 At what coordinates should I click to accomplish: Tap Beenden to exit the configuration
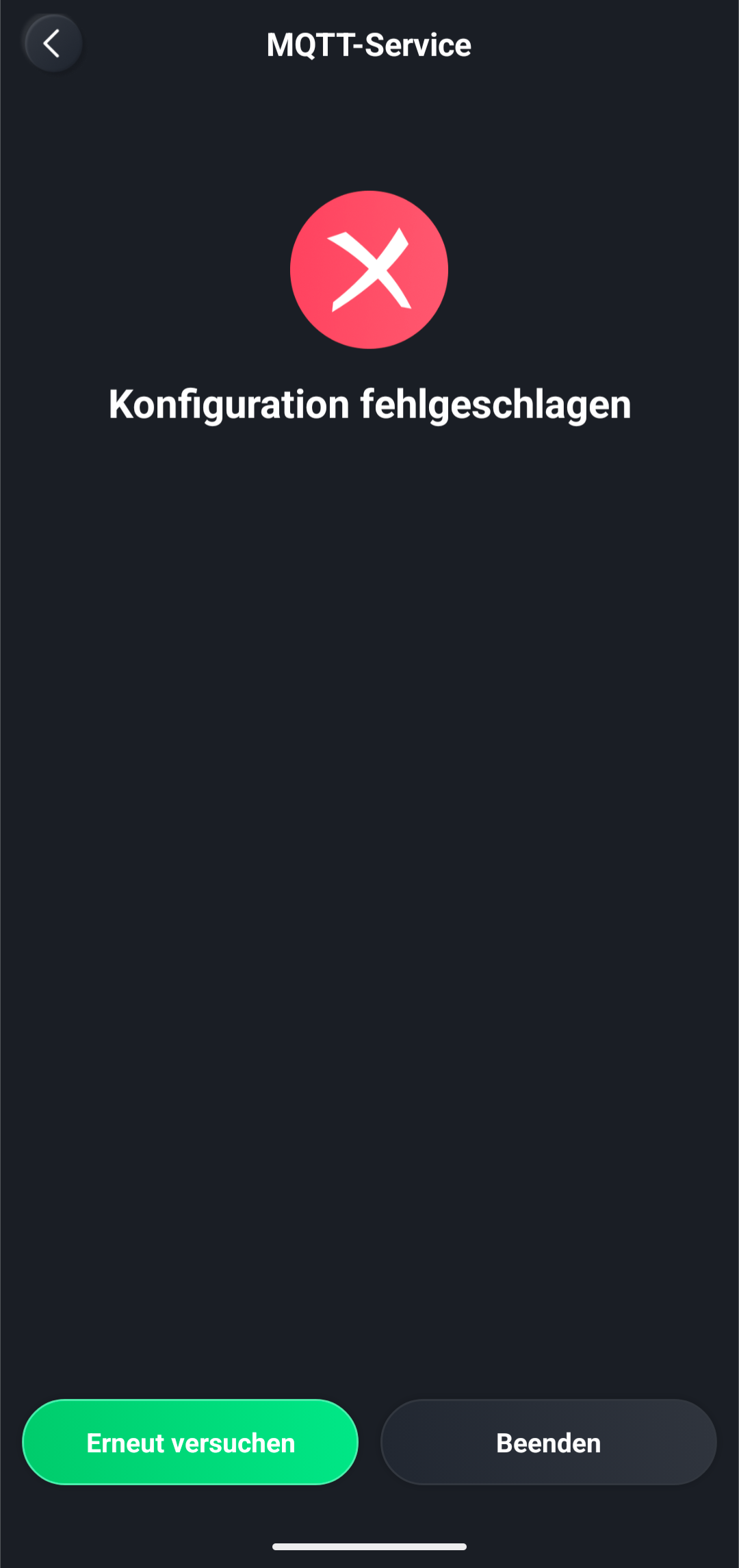(x=548, y=1442)
